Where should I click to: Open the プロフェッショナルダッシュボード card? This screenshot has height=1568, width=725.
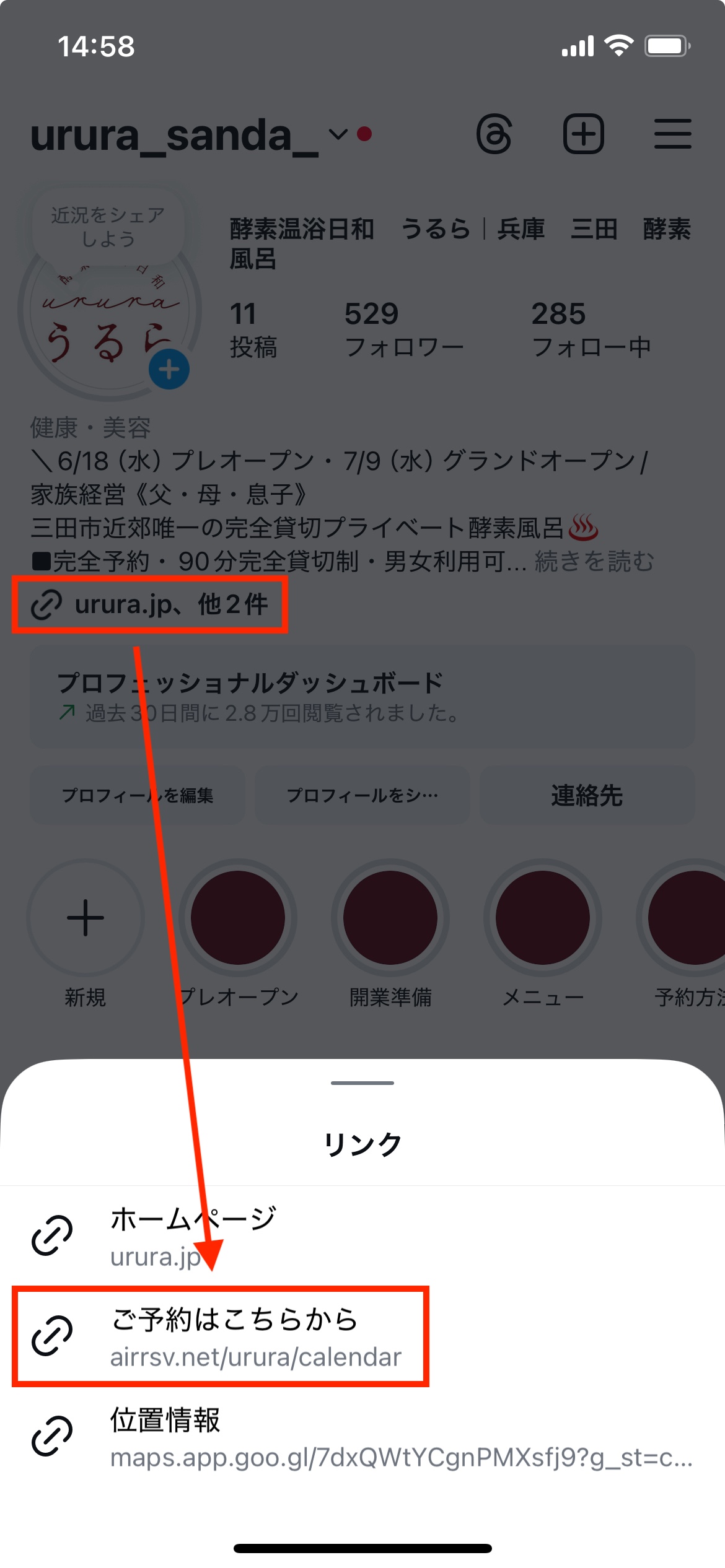[x=362, y=697]
